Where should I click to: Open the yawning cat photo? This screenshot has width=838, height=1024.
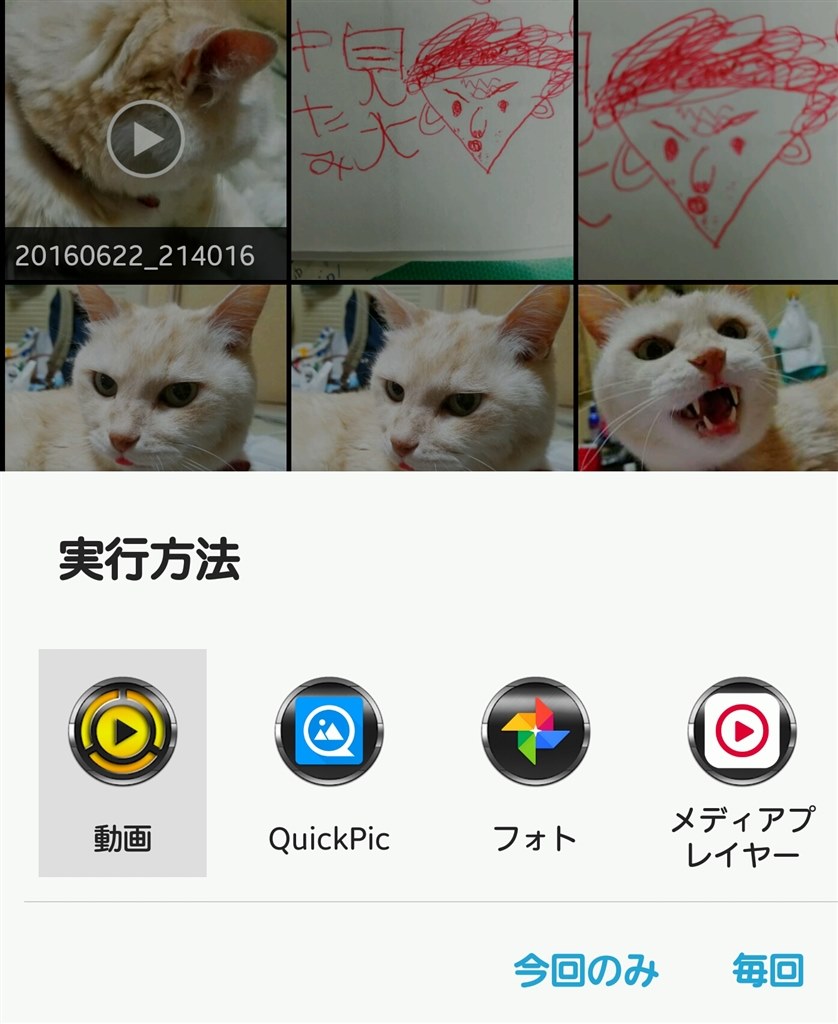(708, 378)
